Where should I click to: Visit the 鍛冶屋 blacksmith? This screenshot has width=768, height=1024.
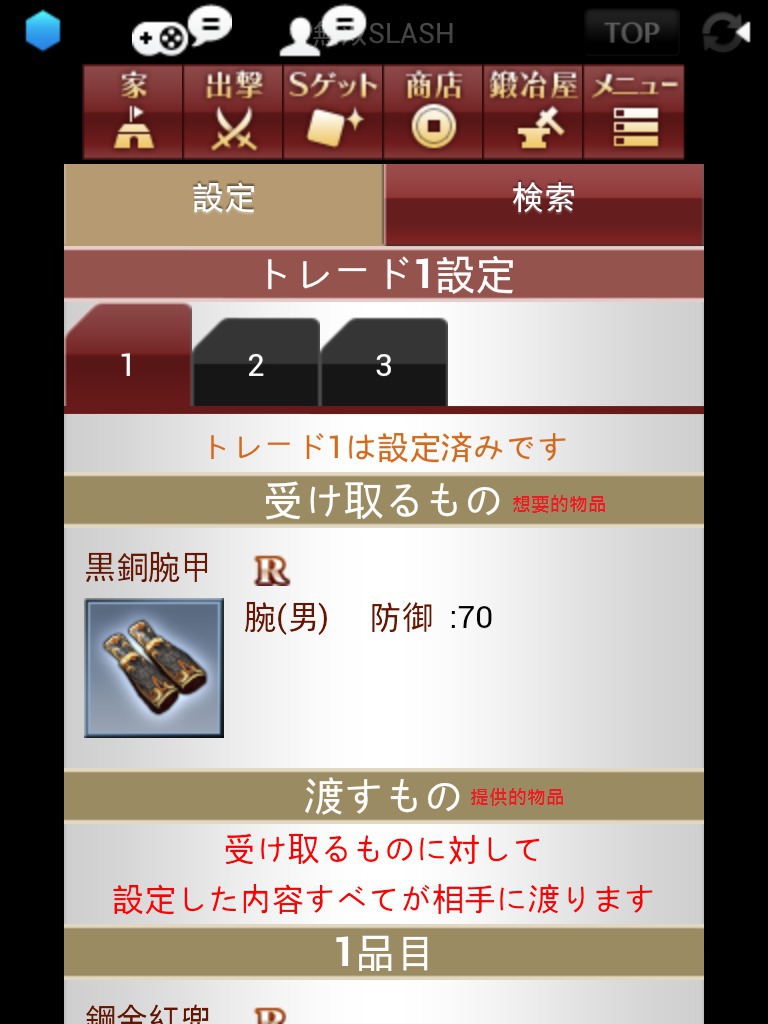(533, 112)
